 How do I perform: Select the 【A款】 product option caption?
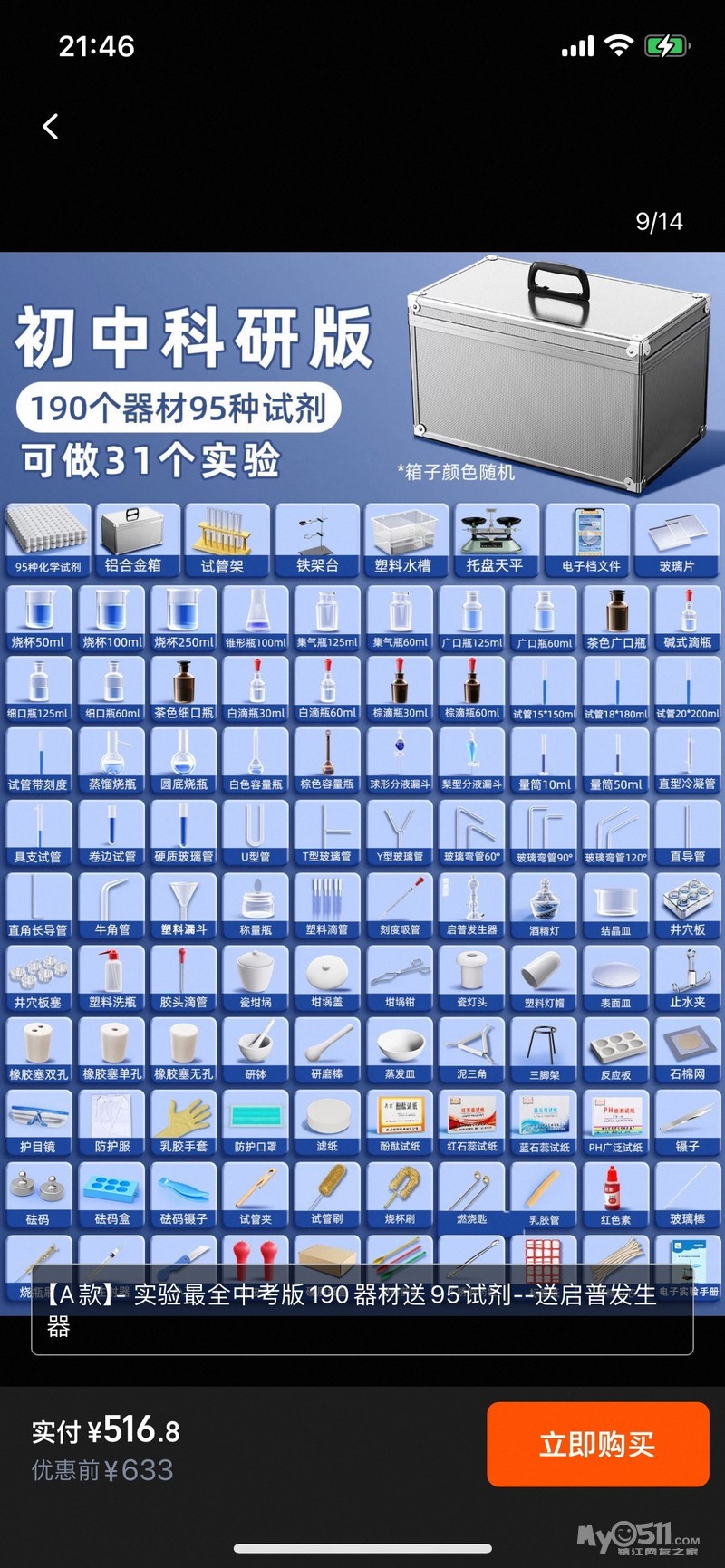(362, 1310)
